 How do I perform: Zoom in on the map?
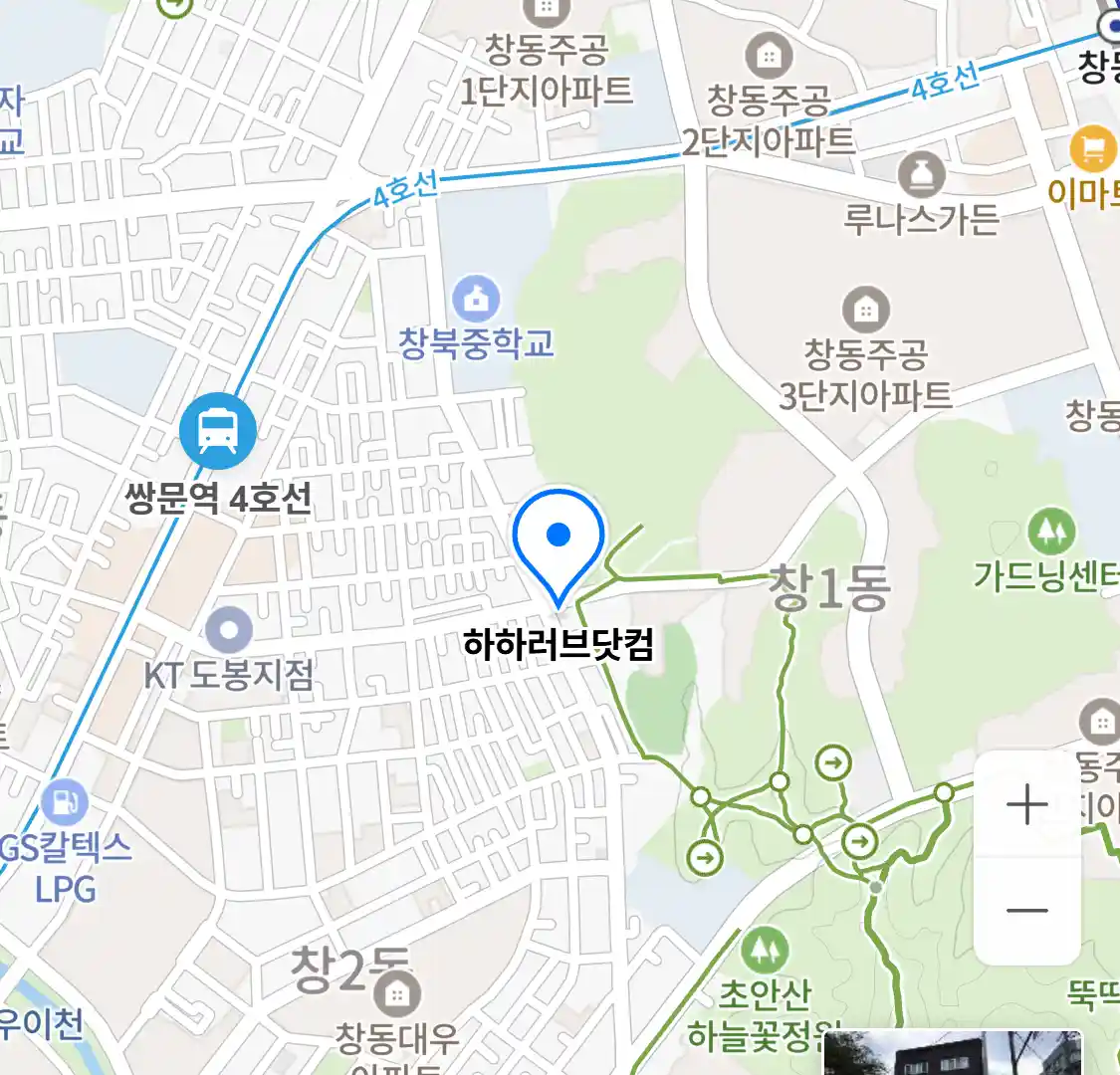pos(1026,804)
